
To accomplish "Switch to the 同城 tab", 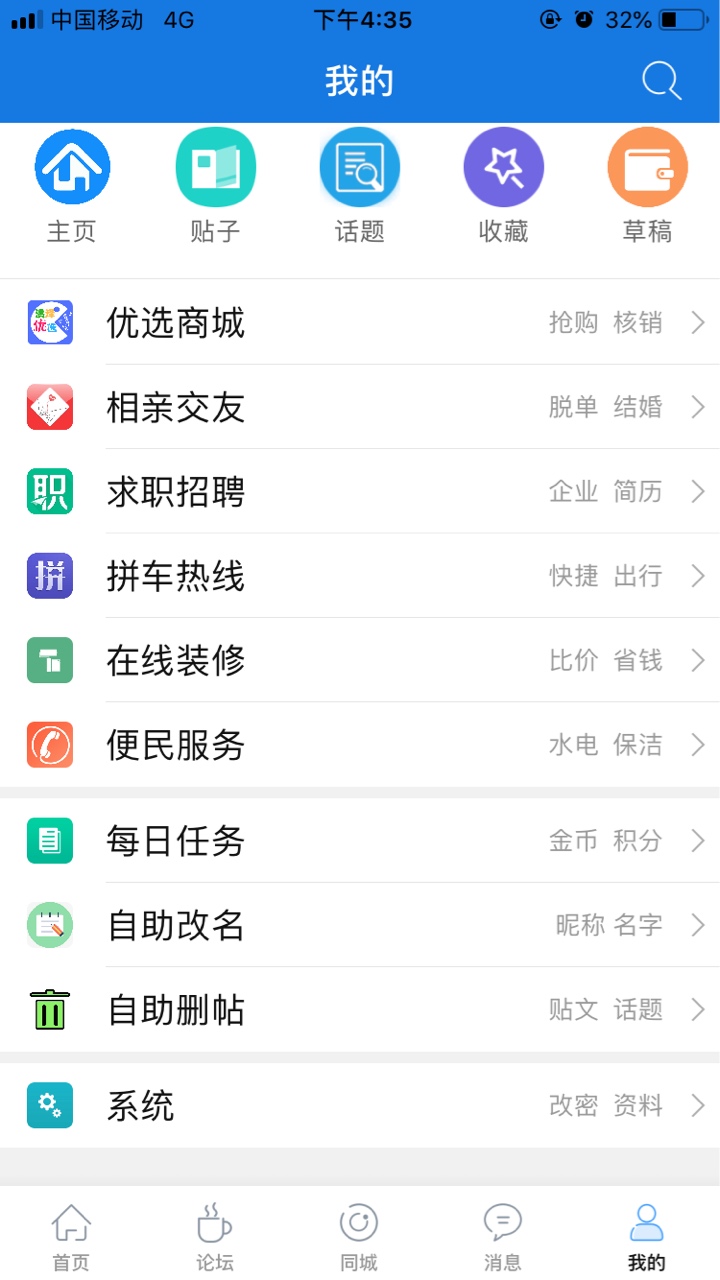I will click(359, 1237).
